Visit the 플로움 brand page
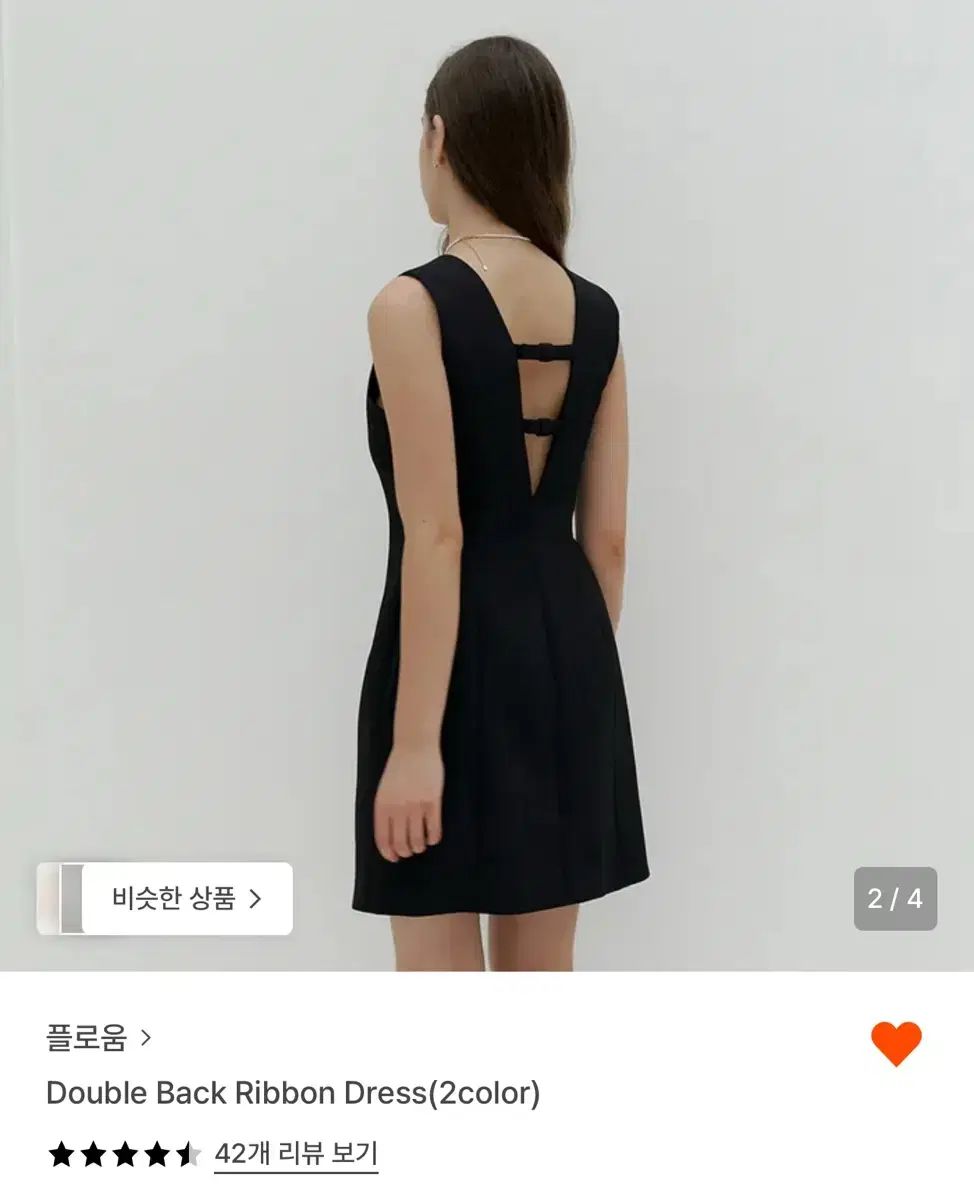 tap(98, 1038)
